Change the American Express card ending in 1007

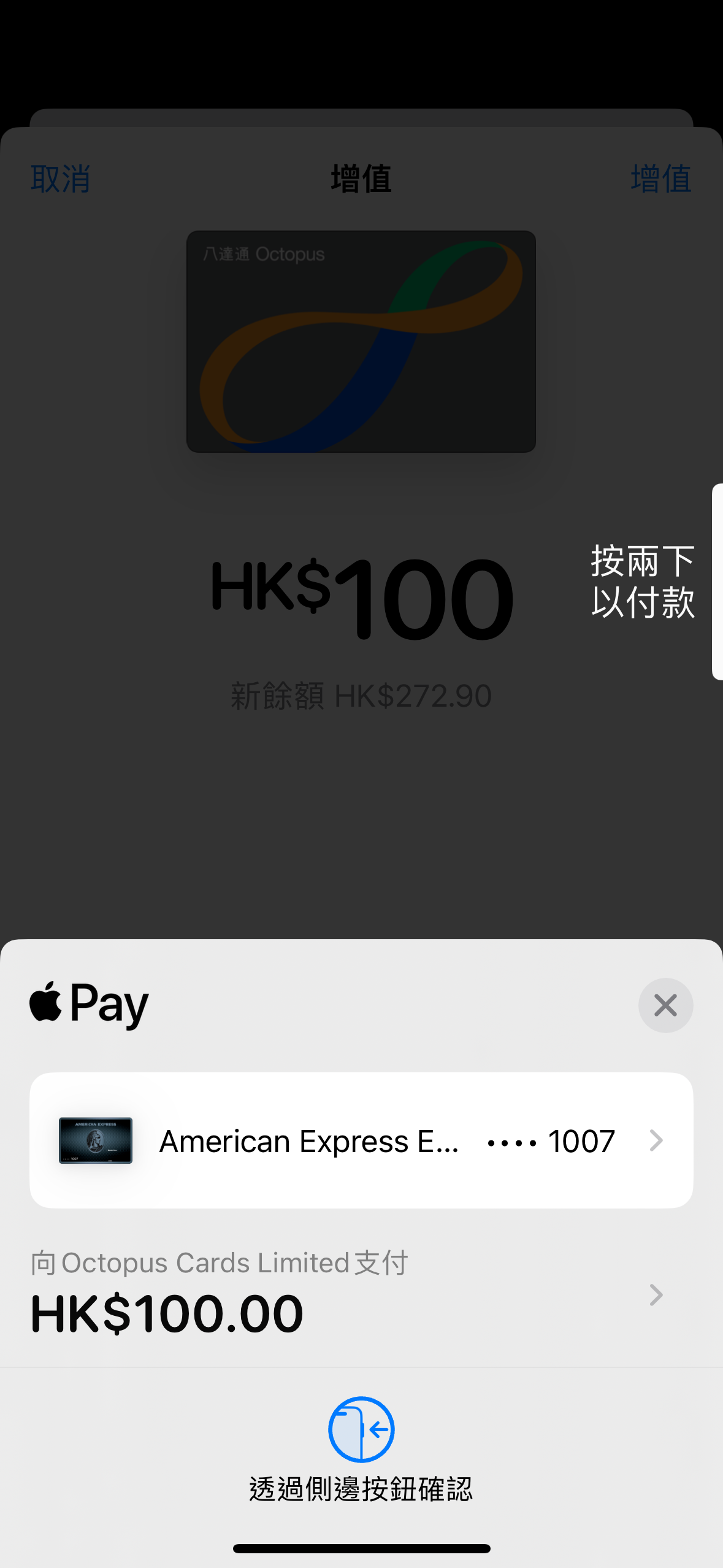(x=361, y=1140)
